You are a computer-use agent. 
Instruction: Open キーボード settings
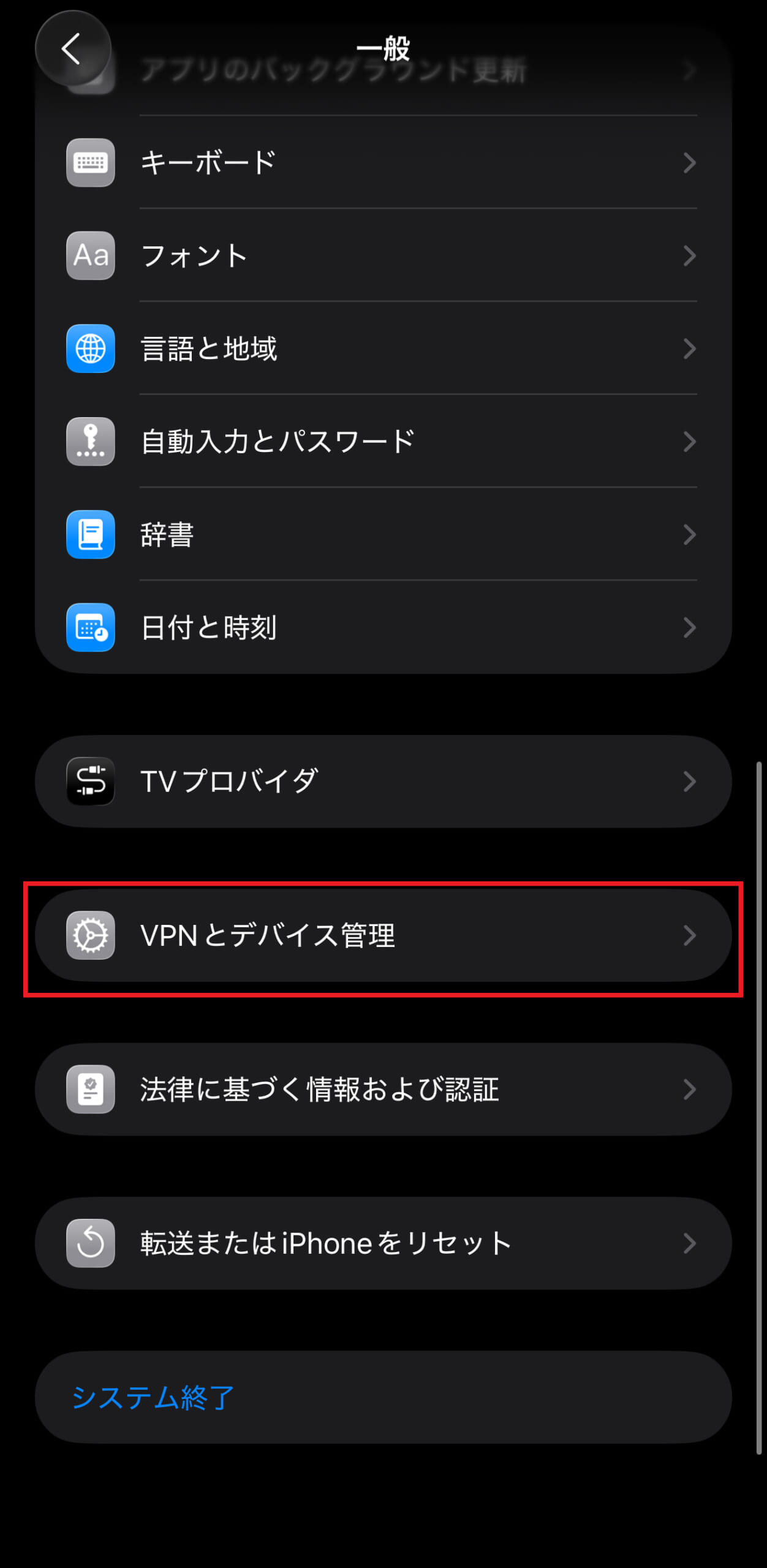click(383, 162)
